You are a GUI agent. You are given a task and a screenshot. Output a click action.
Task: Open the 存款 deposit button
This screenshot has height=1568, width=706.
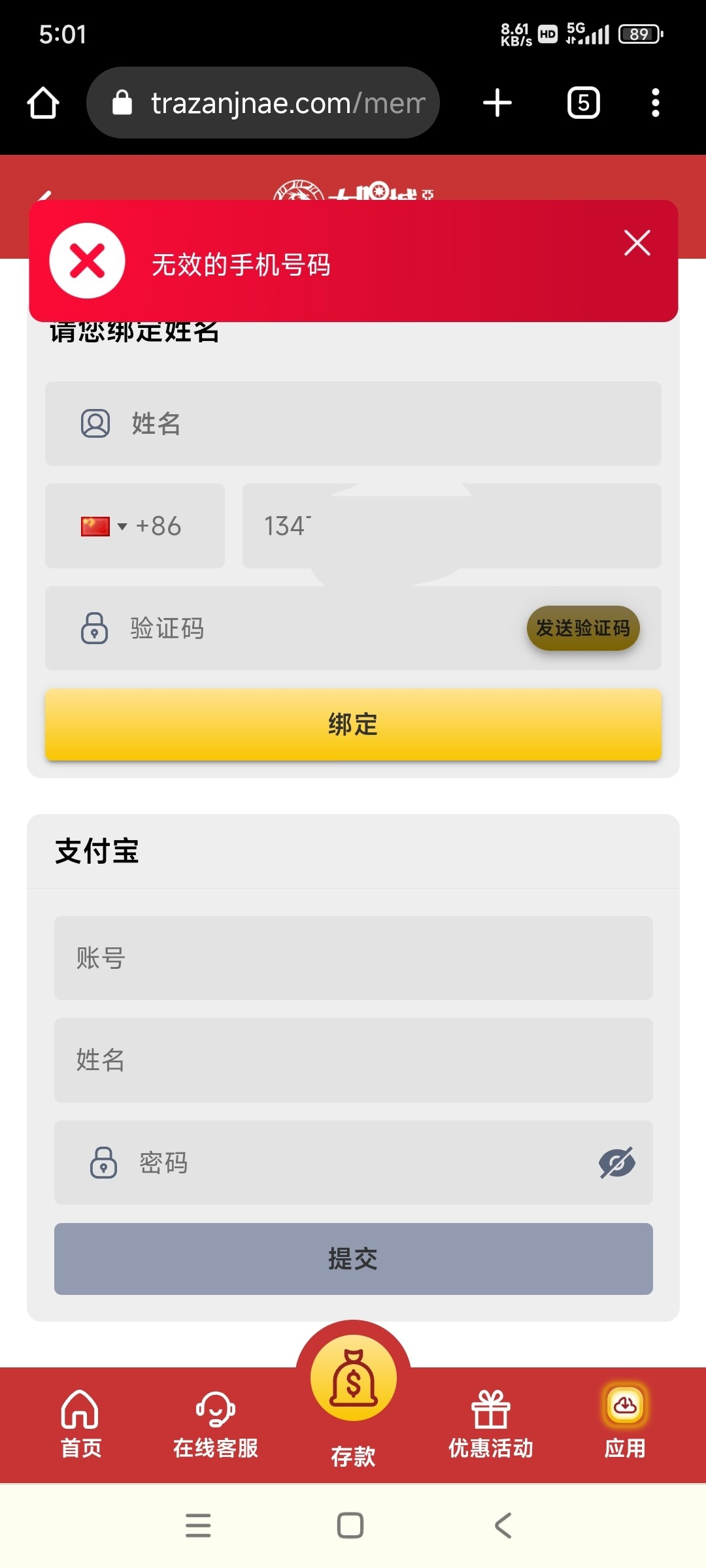click(x=353, y=1398)
